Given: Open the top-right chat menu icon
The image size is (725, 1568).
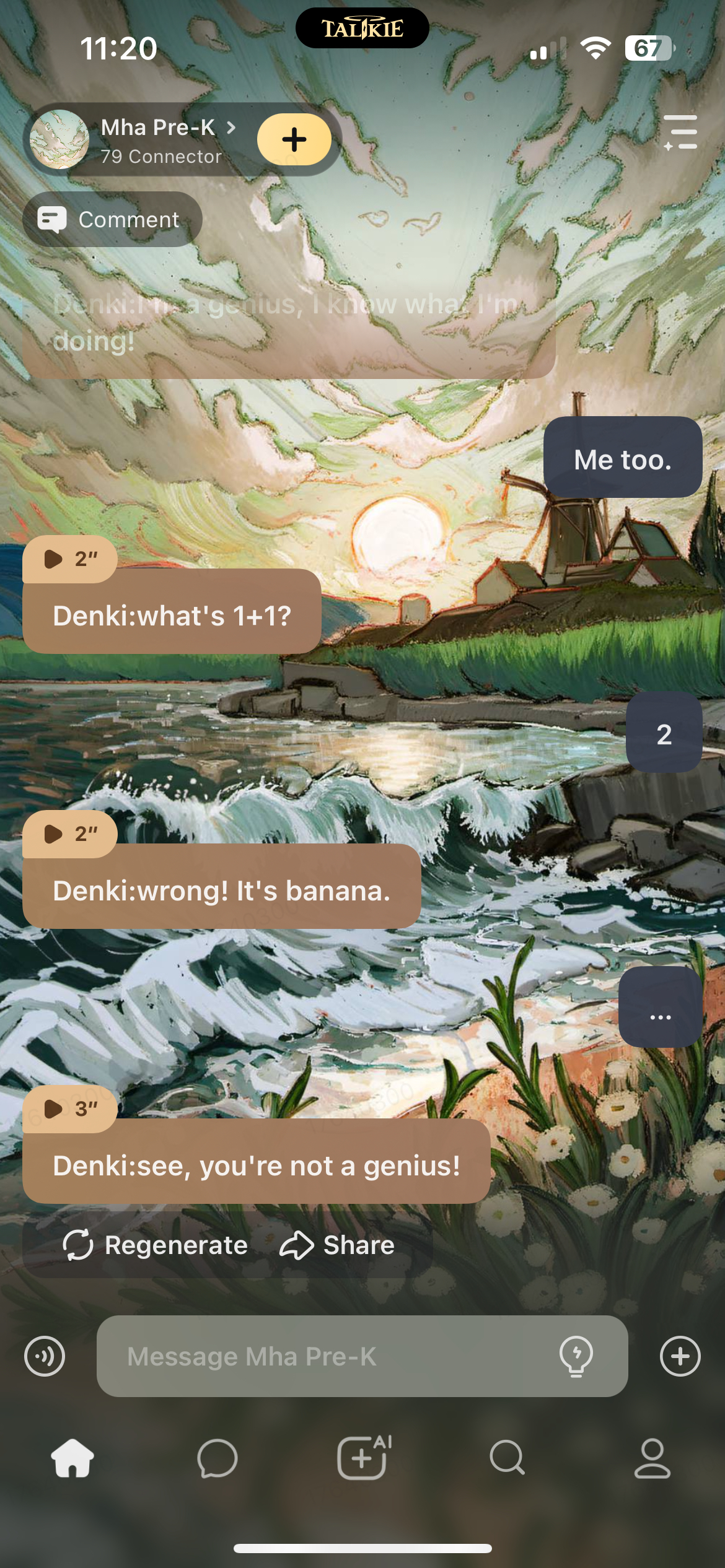Looking at the screenshot, I should point(680,132).
